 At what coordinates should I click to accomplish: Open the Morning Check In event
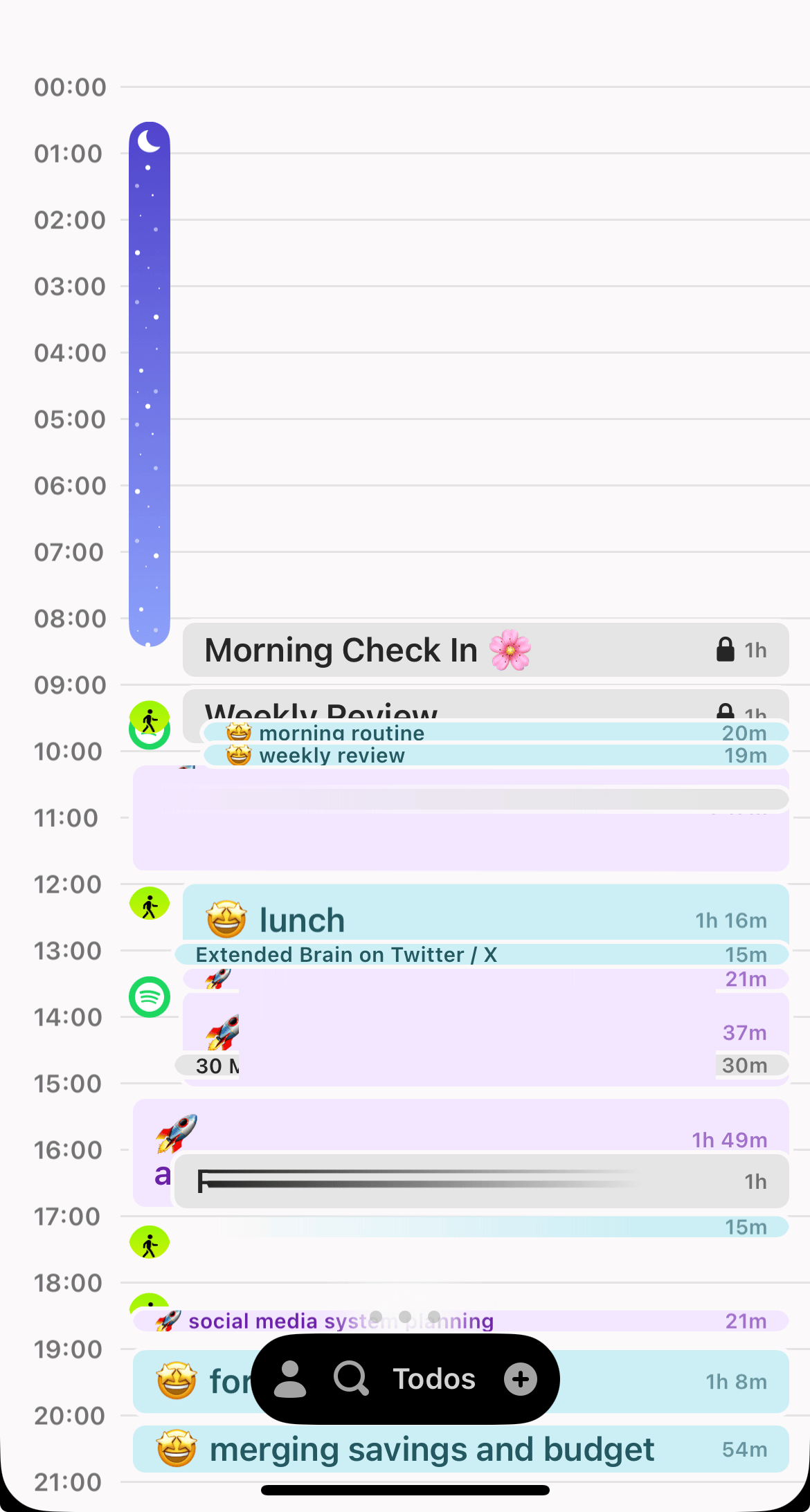[x=485, y=650]
